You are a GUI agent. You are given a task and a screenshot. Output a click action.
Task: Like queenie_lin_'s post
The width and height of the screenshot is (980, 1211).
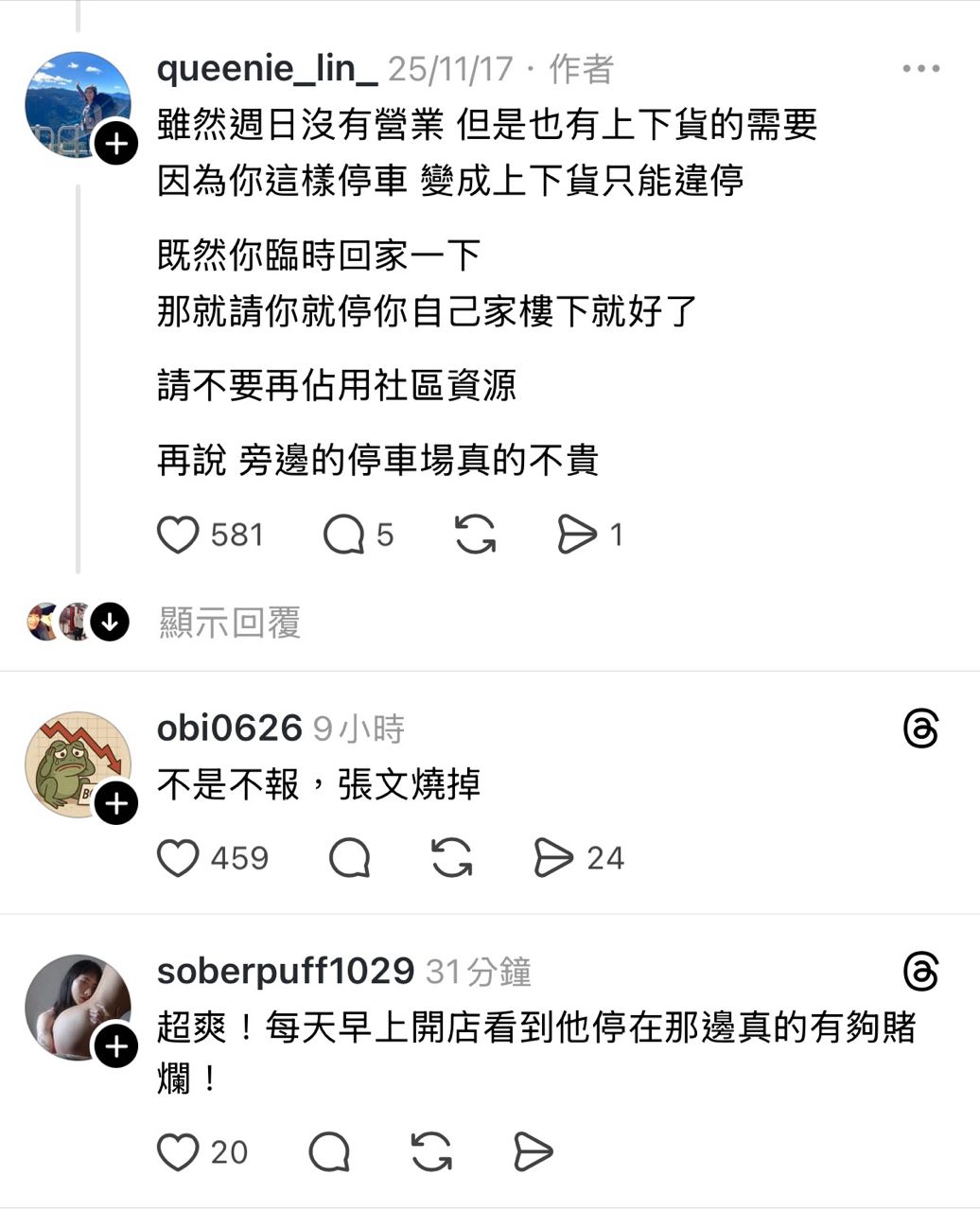pyautogui.click(x=178, y=535)
